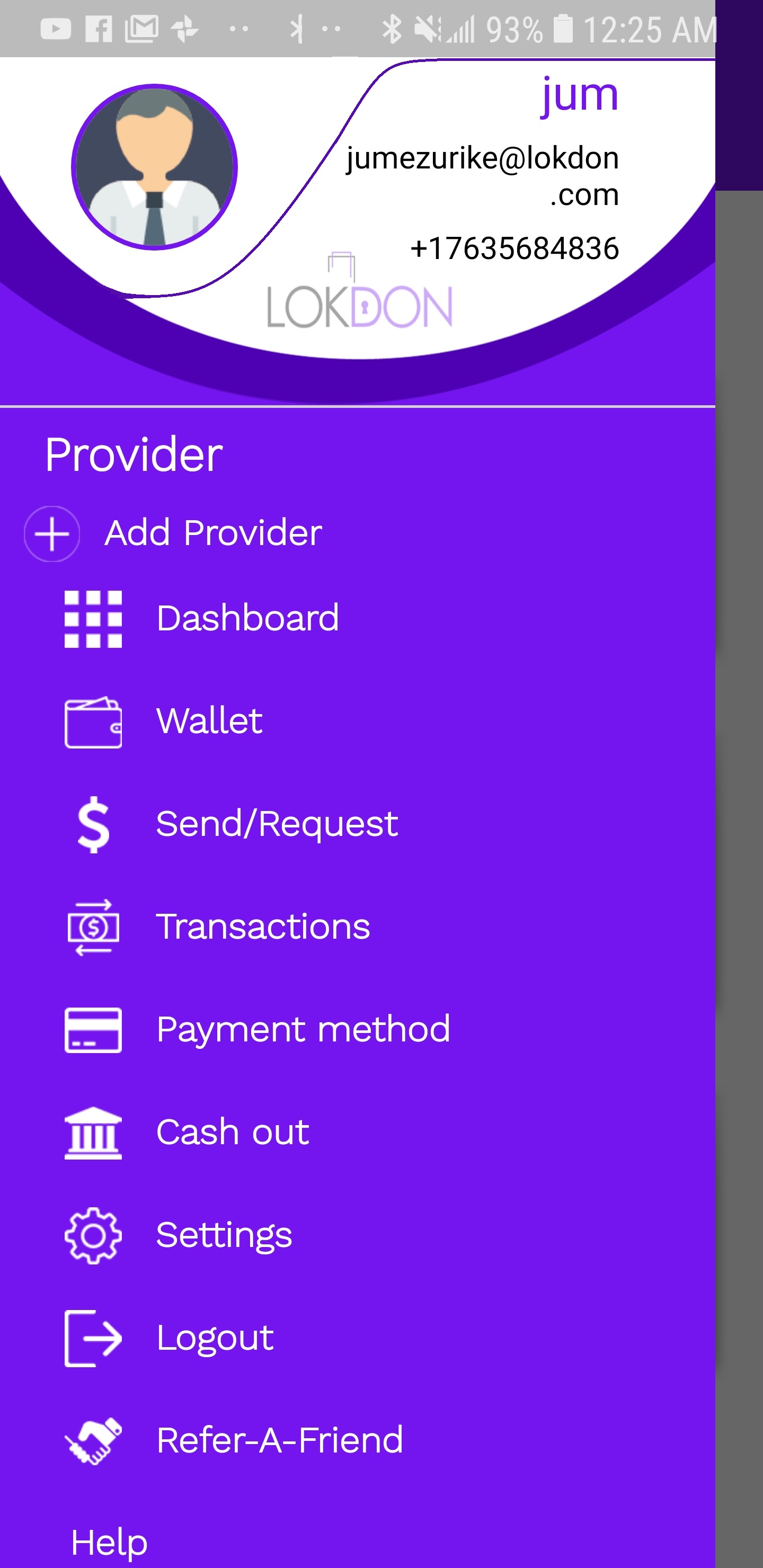
Task: Open Send/Request
Action: point(277,824)
